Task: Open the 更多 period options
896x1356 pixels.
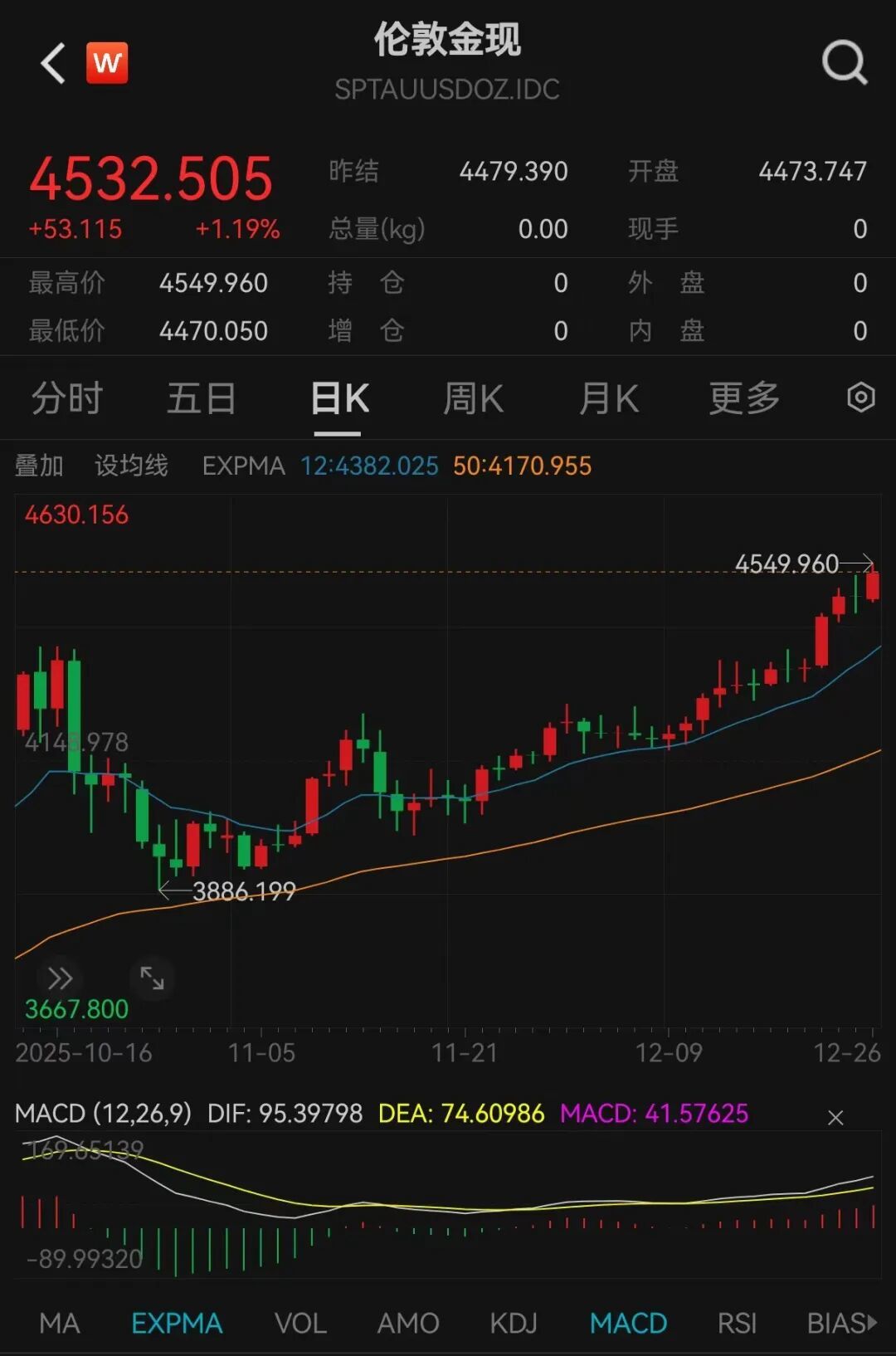Action: (x=741, y=398)
